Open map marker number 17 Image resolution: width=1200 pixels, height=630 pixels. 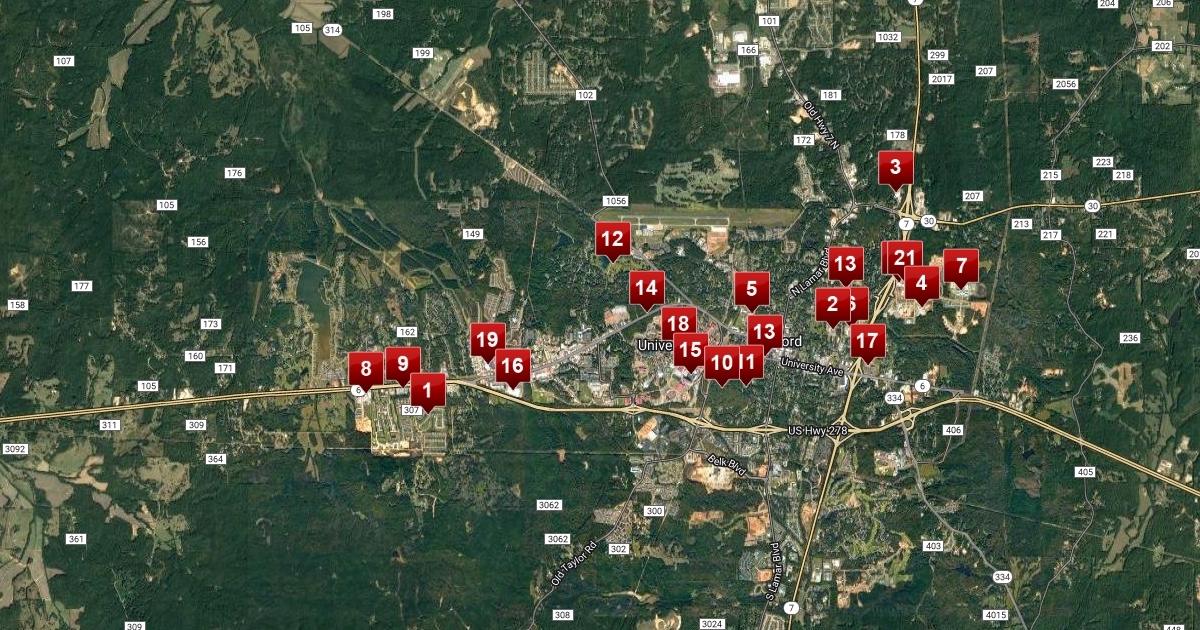(x=867, y=341)
